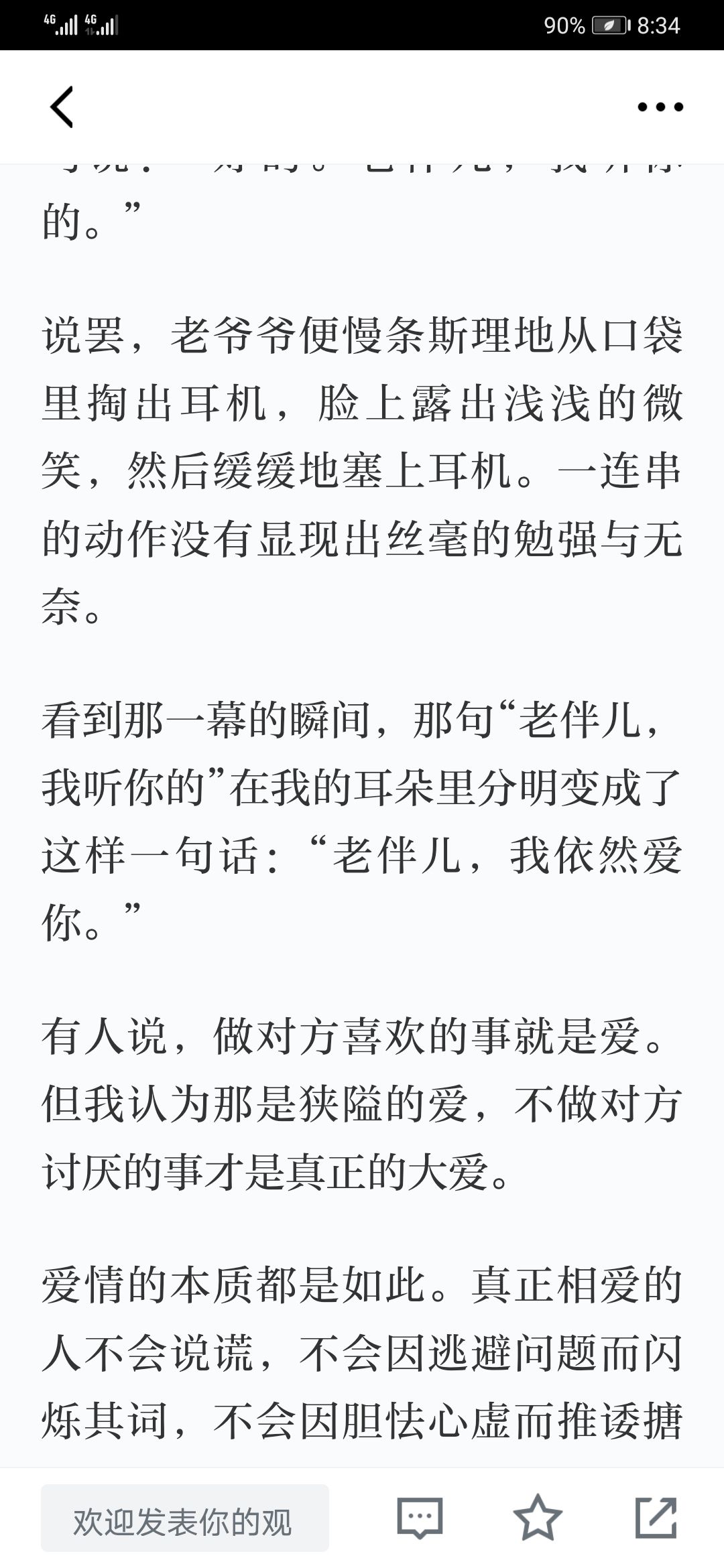The image size is (724, 1568).
Task: Open the comments speech-bubble icon
Action: click(420, 1518)
